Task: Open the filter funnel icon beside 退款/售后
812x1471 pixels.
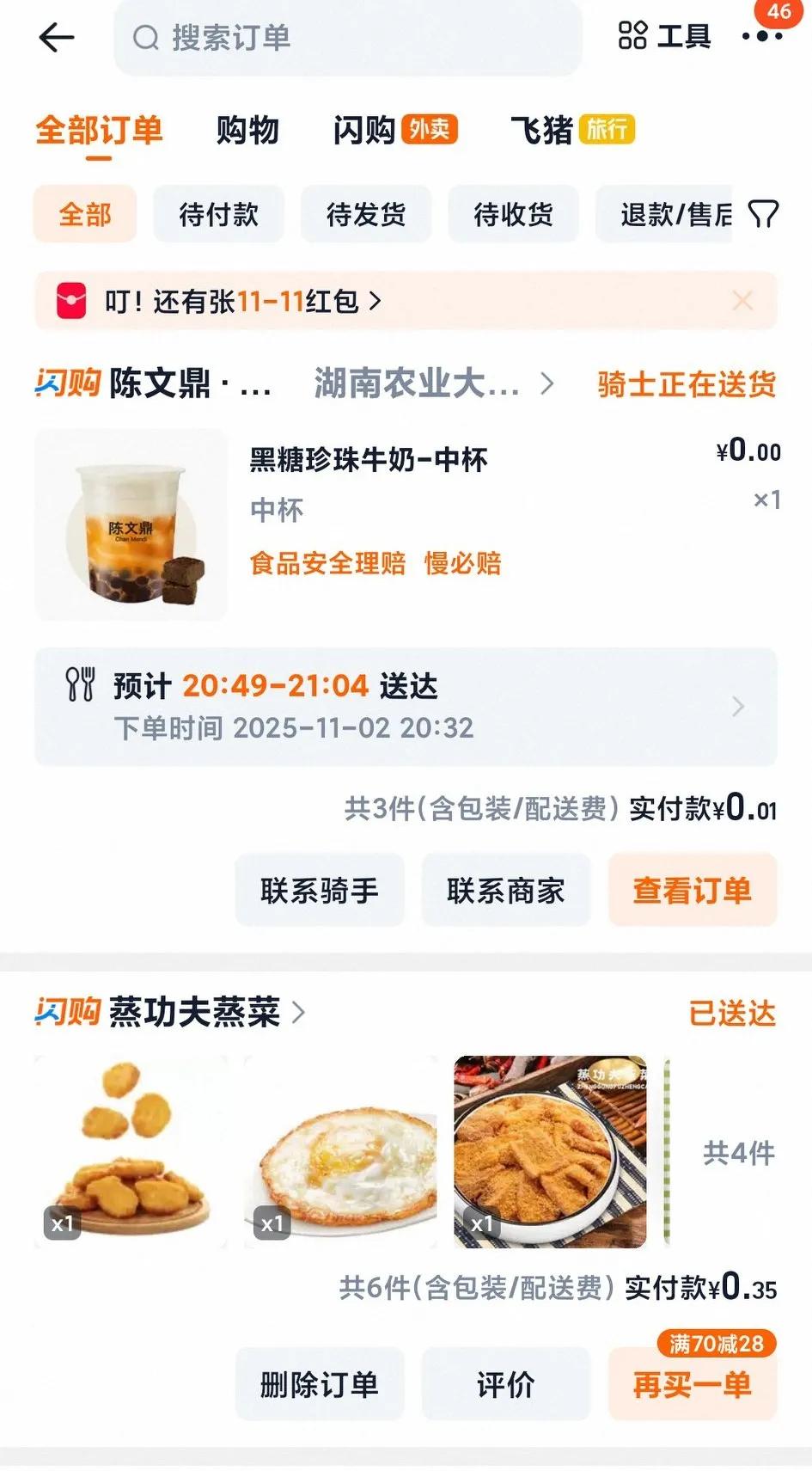Action: pyautogui.click(x=763, y=215)
